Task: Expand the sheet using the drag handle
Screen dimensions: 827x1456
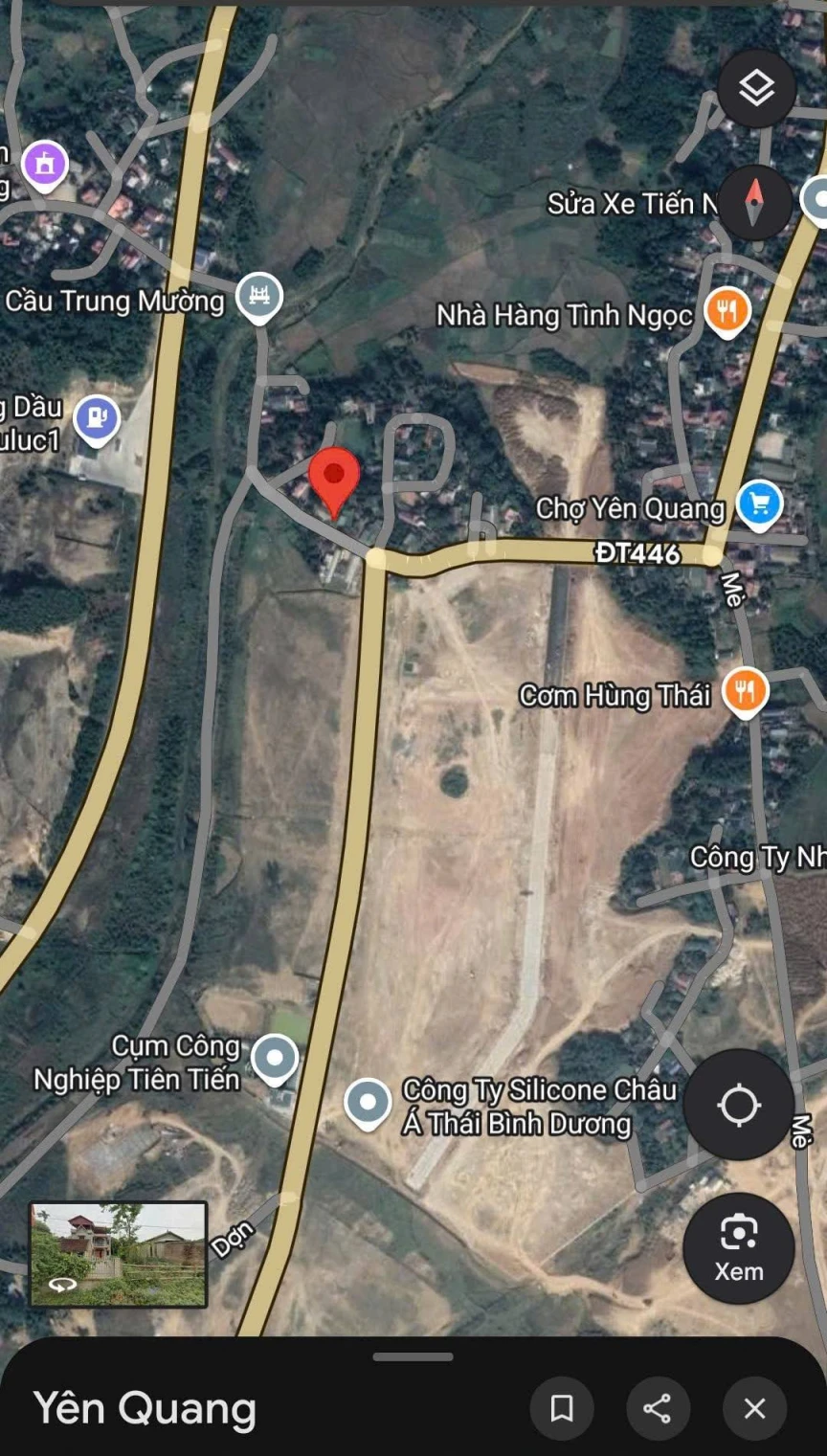Action: (413, 1356)
